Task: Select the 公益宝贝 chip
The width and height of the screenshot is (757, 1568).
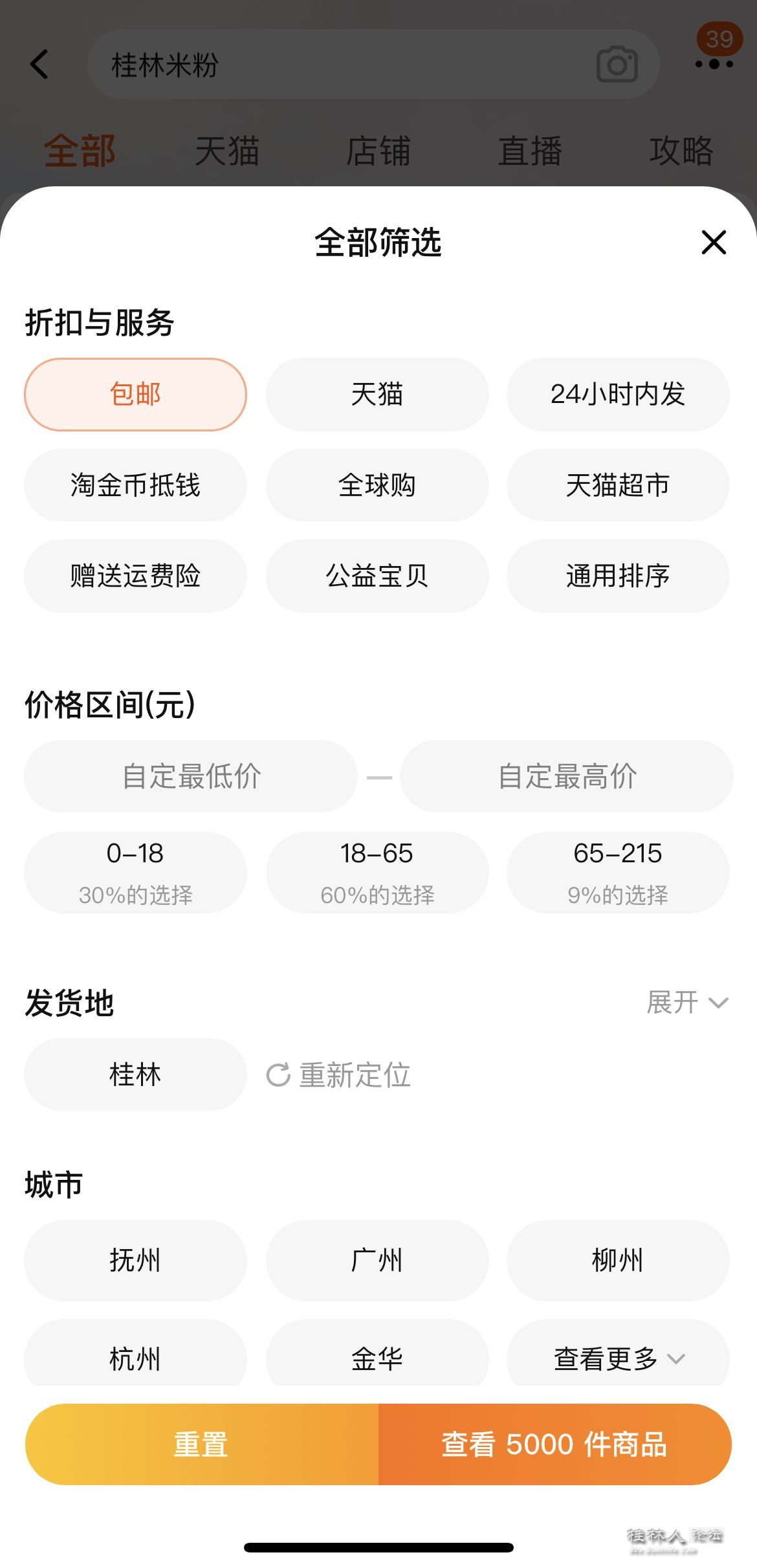Action: tap(377, 576)
